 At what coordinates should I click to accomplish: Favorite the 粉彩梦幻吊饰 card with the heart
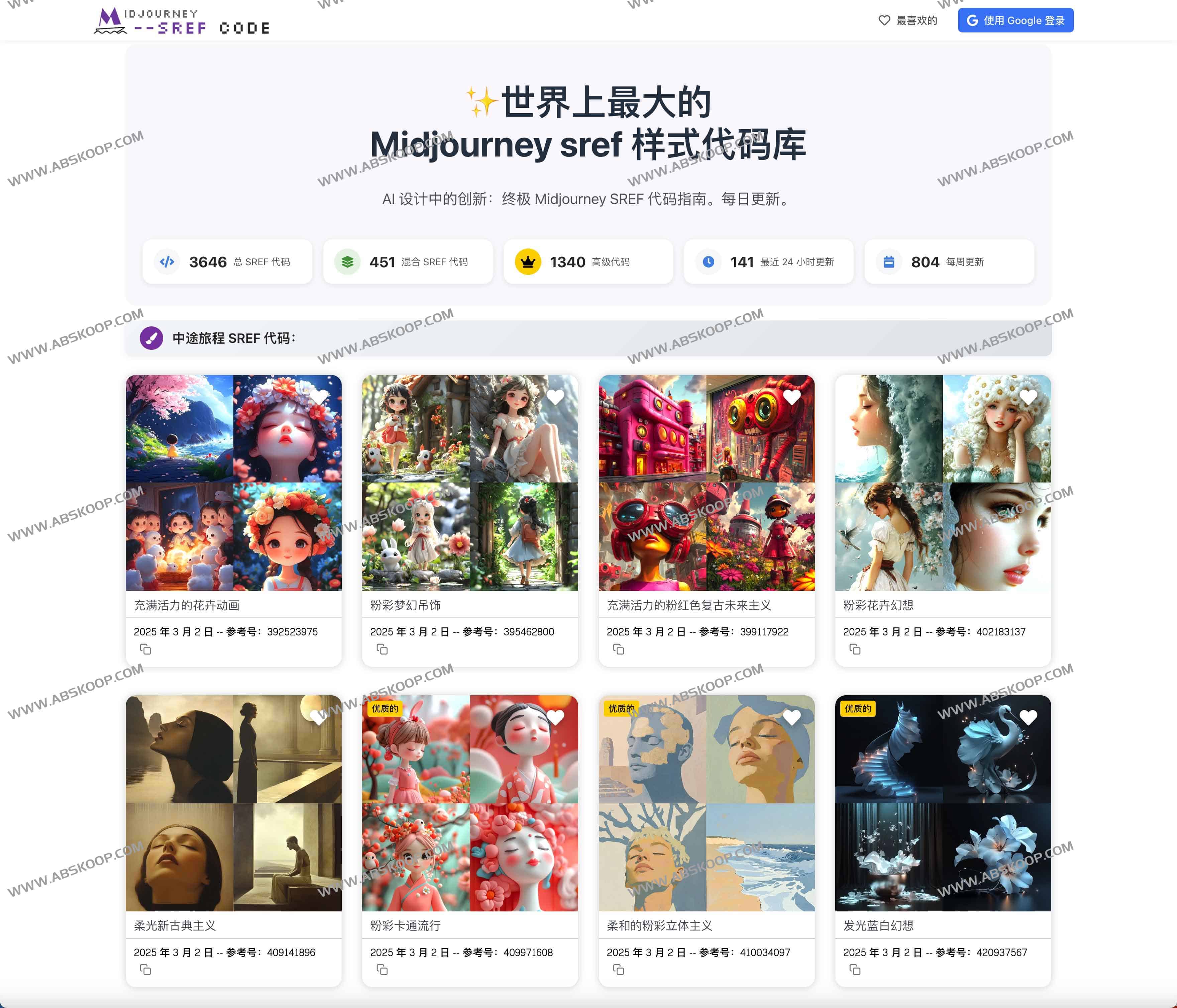point(555,397)
